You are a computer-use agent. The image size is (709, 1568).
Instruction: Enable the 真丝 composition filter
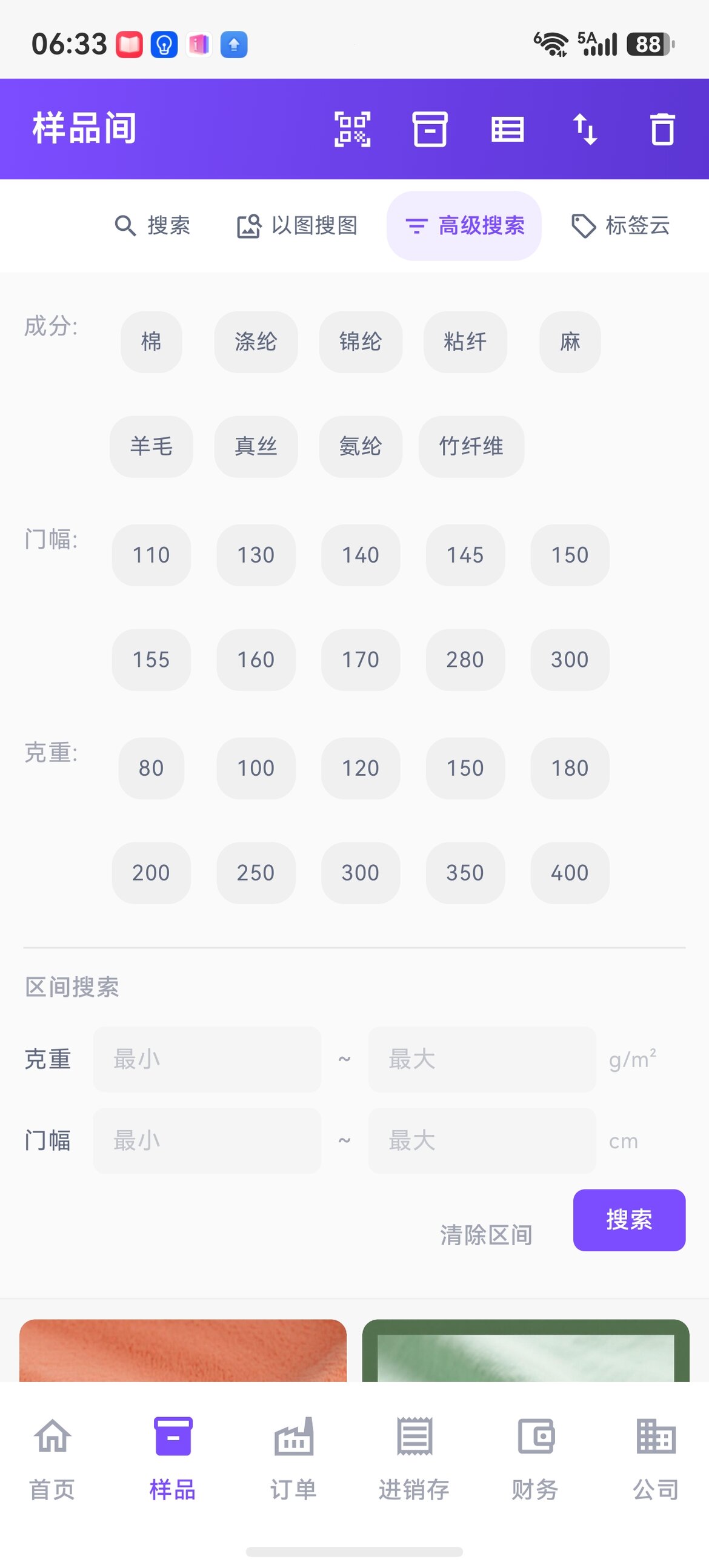(x=256, y=447)
